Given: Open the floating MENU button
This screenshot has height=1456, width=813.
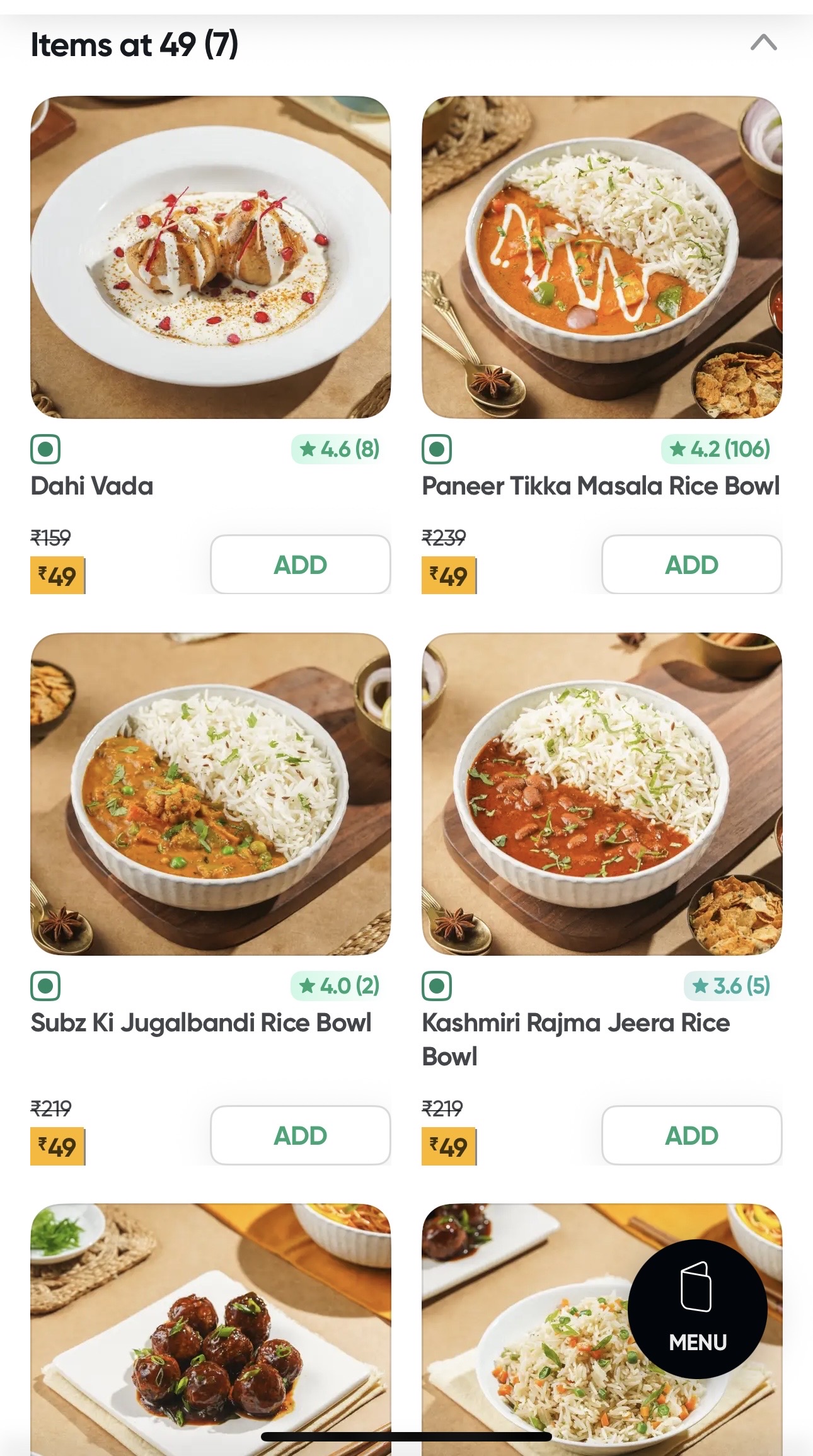Looking at the screenshot, I should [697, 1309].
